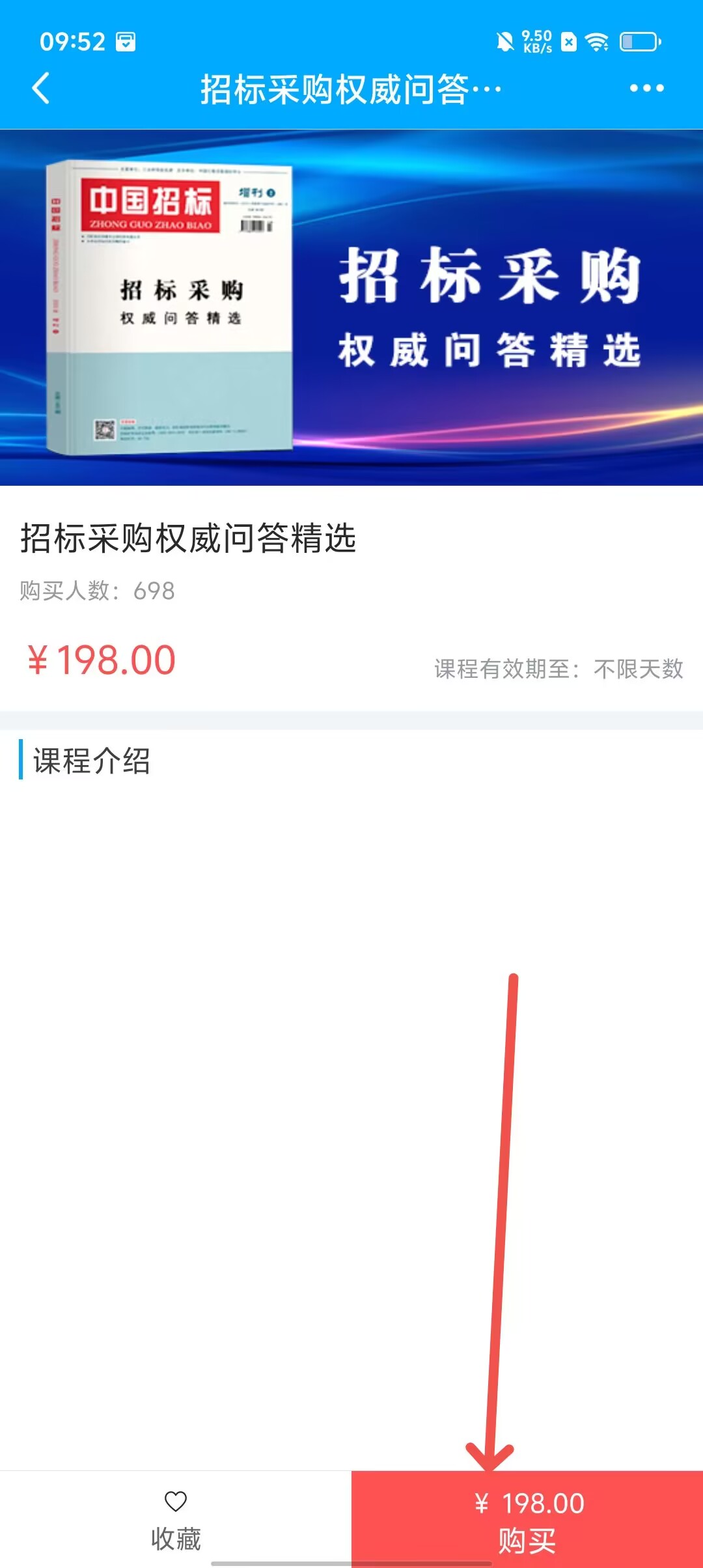This screenshot has height=1568, width=703.
Task: Go back using the top-left arrow
Action: 41,88
